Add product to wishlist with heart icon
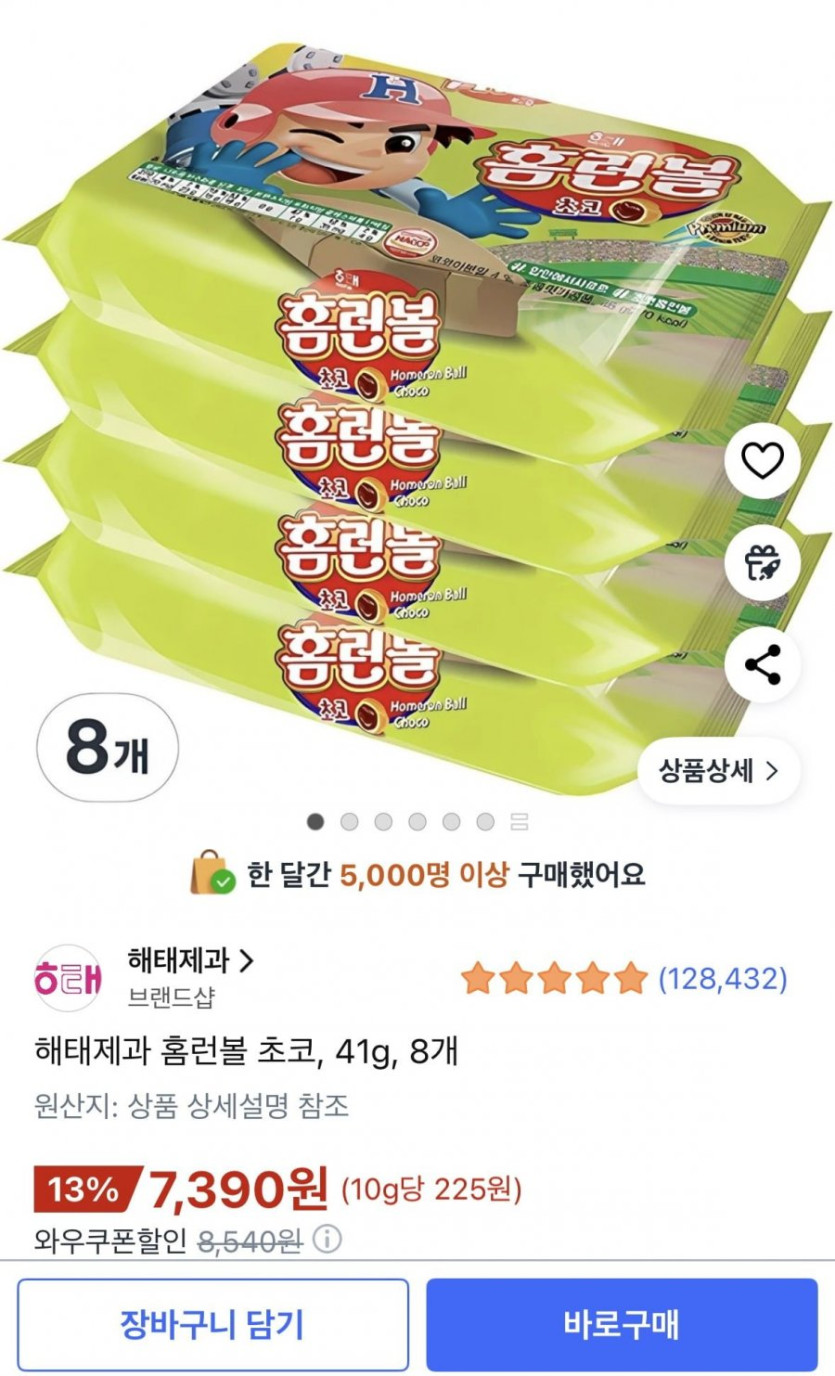This screenshot has height=1376, width=835. (x=762, y=461)
